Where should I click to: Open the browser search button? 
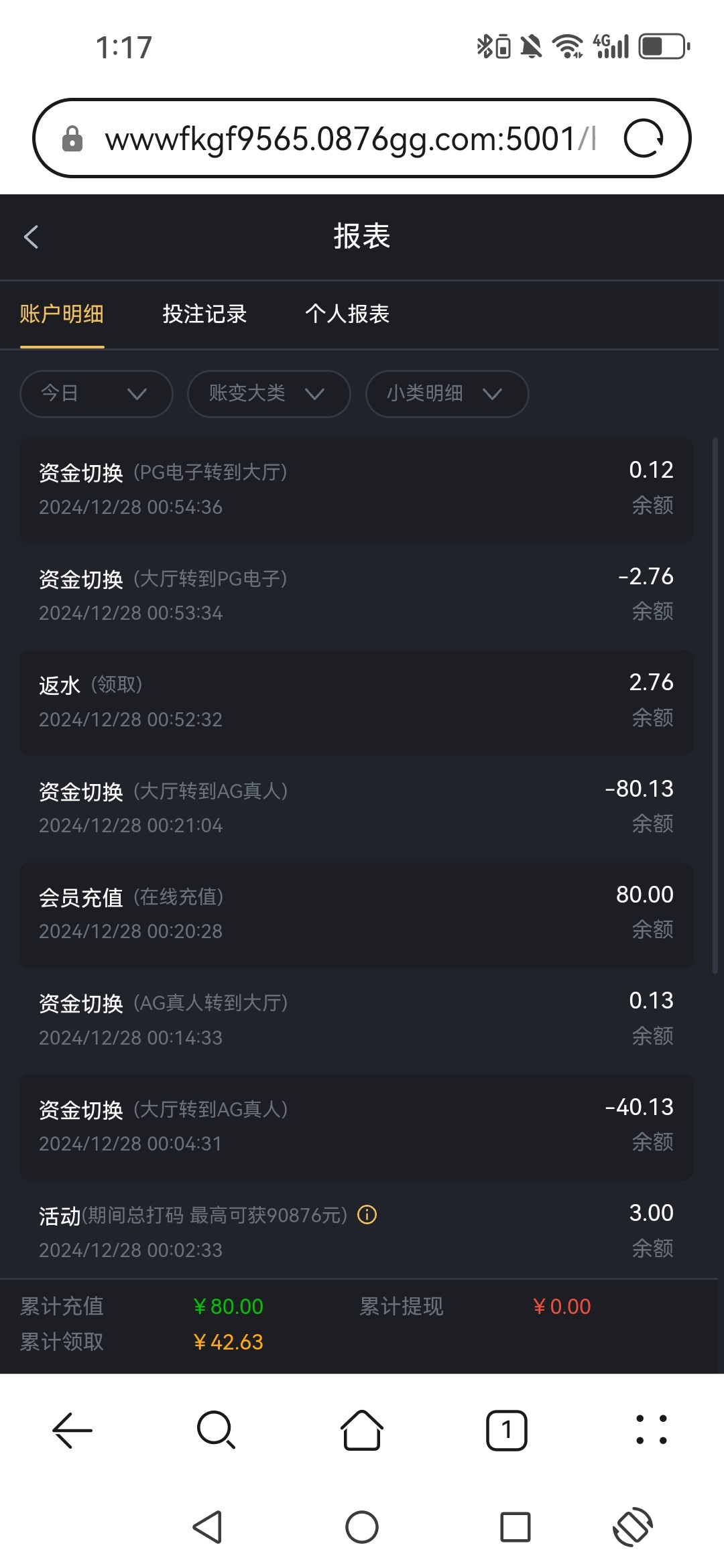coord(216,1430)
